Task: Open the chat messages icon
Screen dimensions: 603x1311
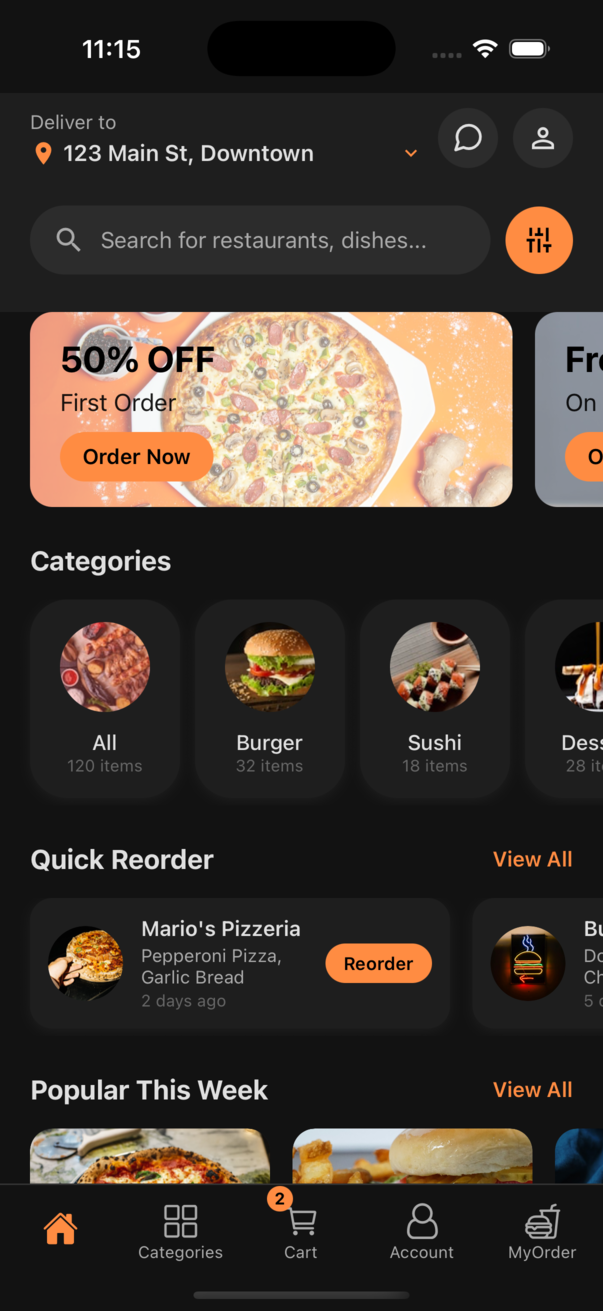Action: 468,138
